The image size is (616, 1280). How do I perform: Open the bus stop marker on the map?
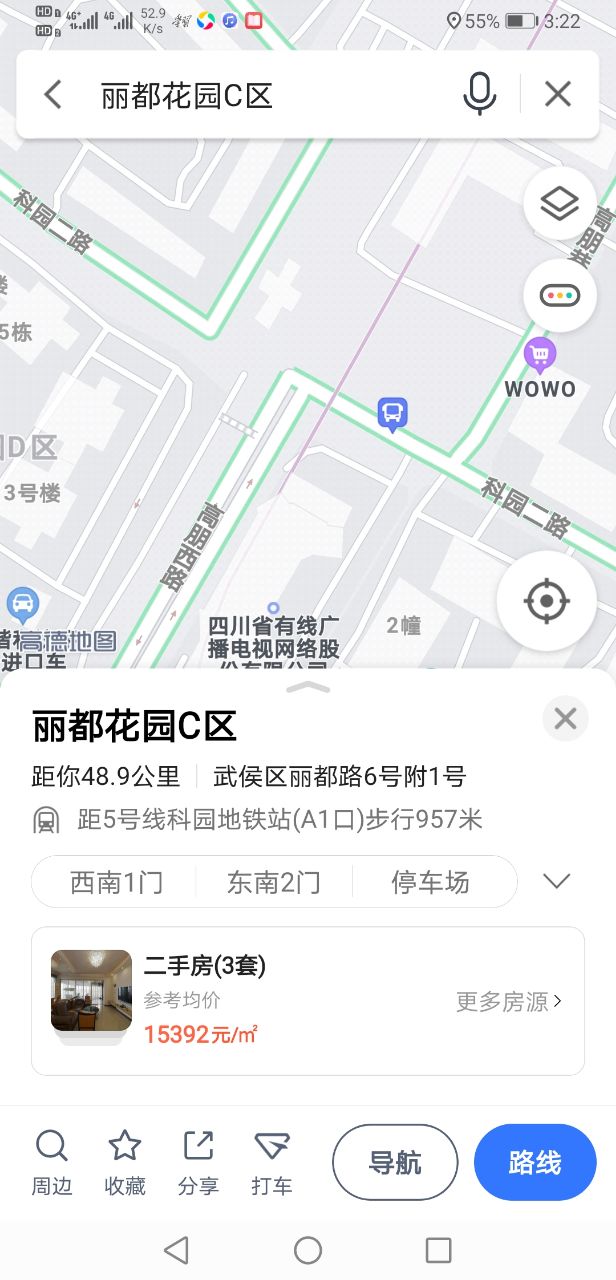392,412
